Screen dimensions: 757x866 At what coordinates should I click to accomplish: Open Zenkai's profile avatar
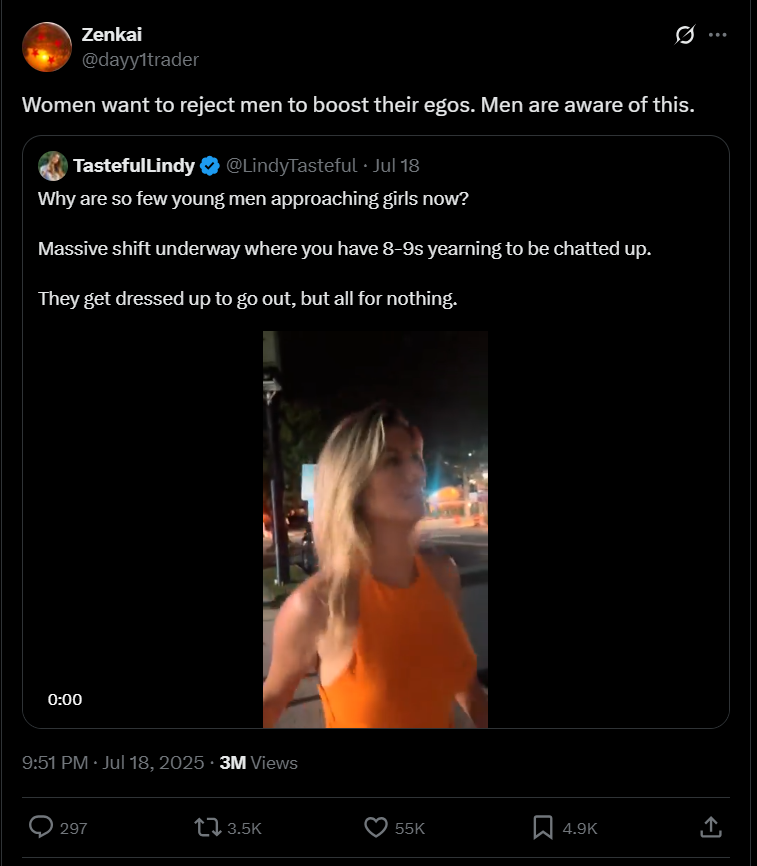click(47, 47)
